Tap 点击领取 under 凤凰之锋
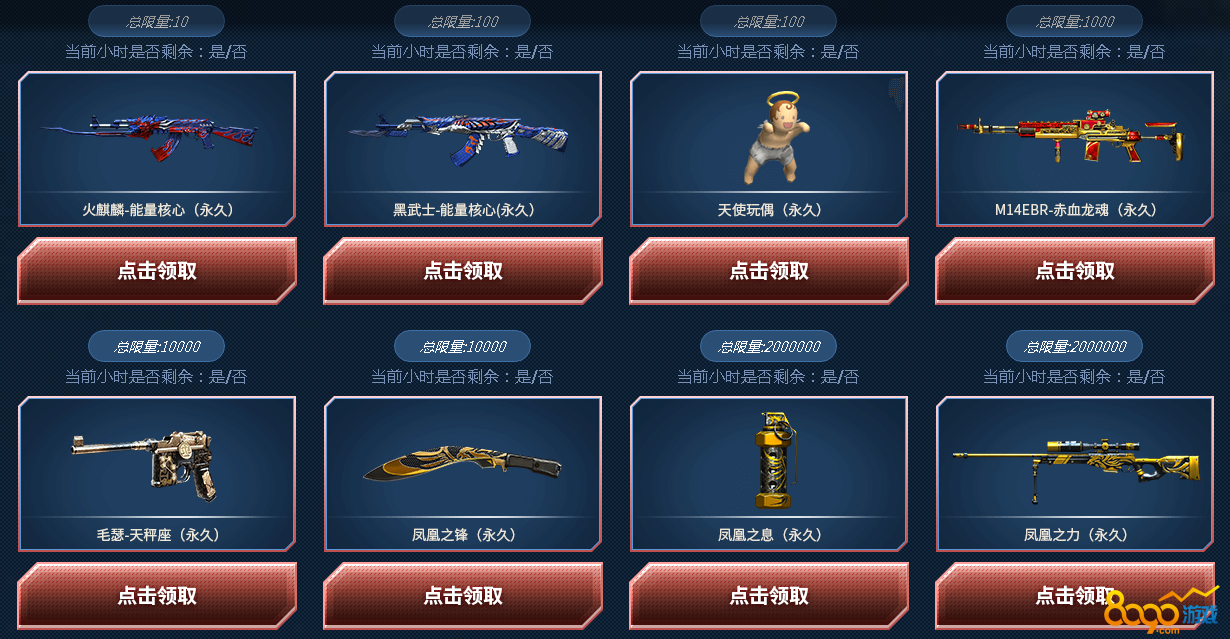1230x639 pixels. (x=463, y=596)
